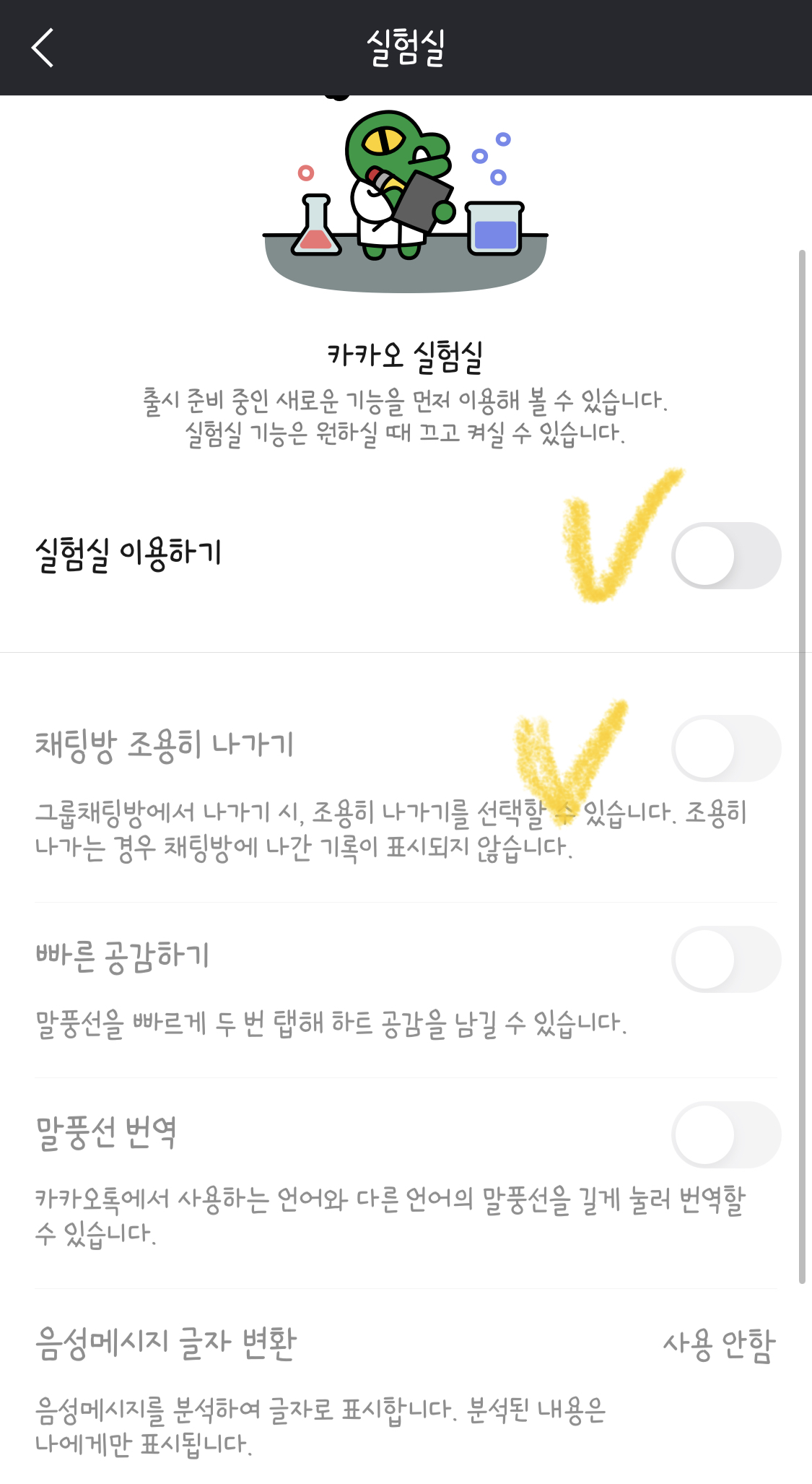Viewport: 812px width, 1484px height.
Task: Tap 사용 안함 to change voice transcription option
Action: 722,1340
